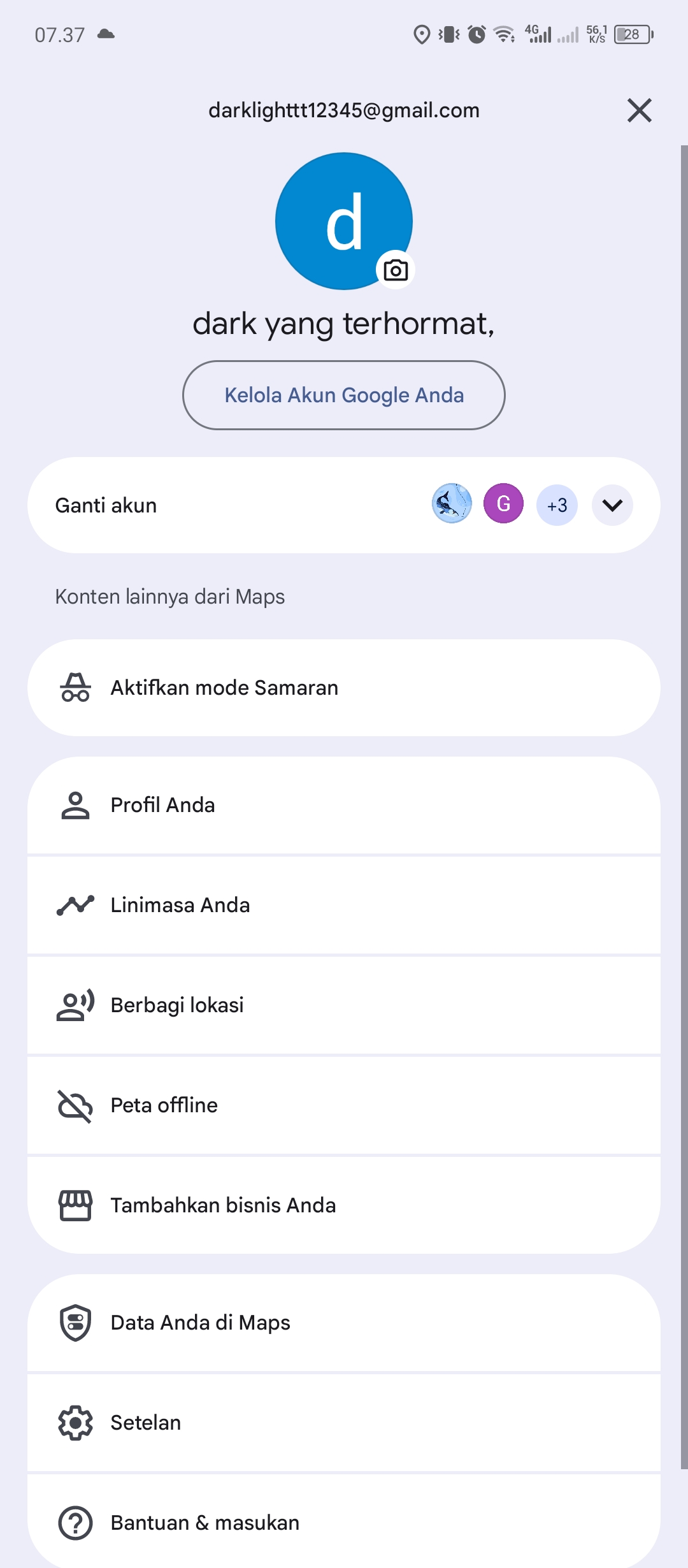Open Kelola Akun Google Anda
This screenshot has height=1568, width=688.
[x=344, y=395]
